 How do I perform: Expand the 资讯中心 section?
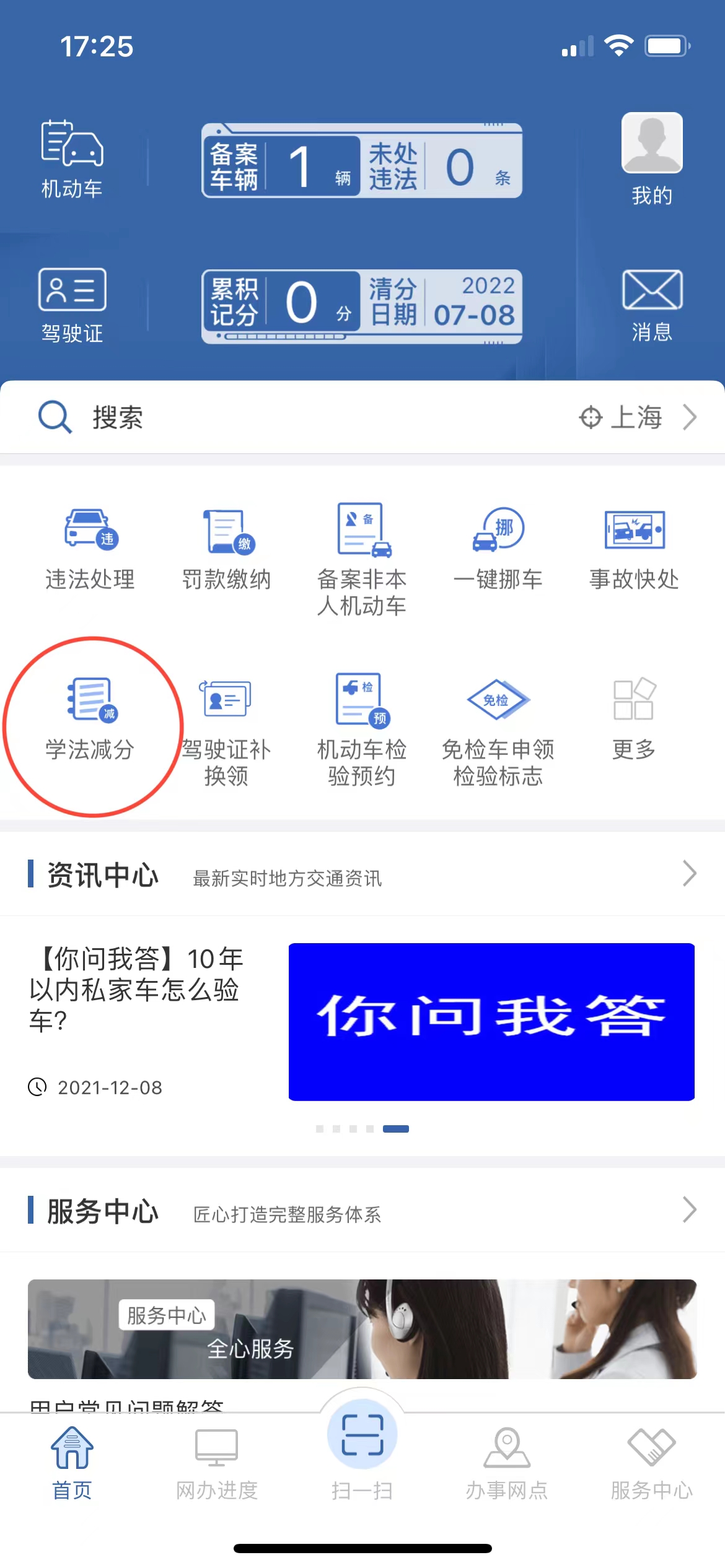[x=689, y=874]
